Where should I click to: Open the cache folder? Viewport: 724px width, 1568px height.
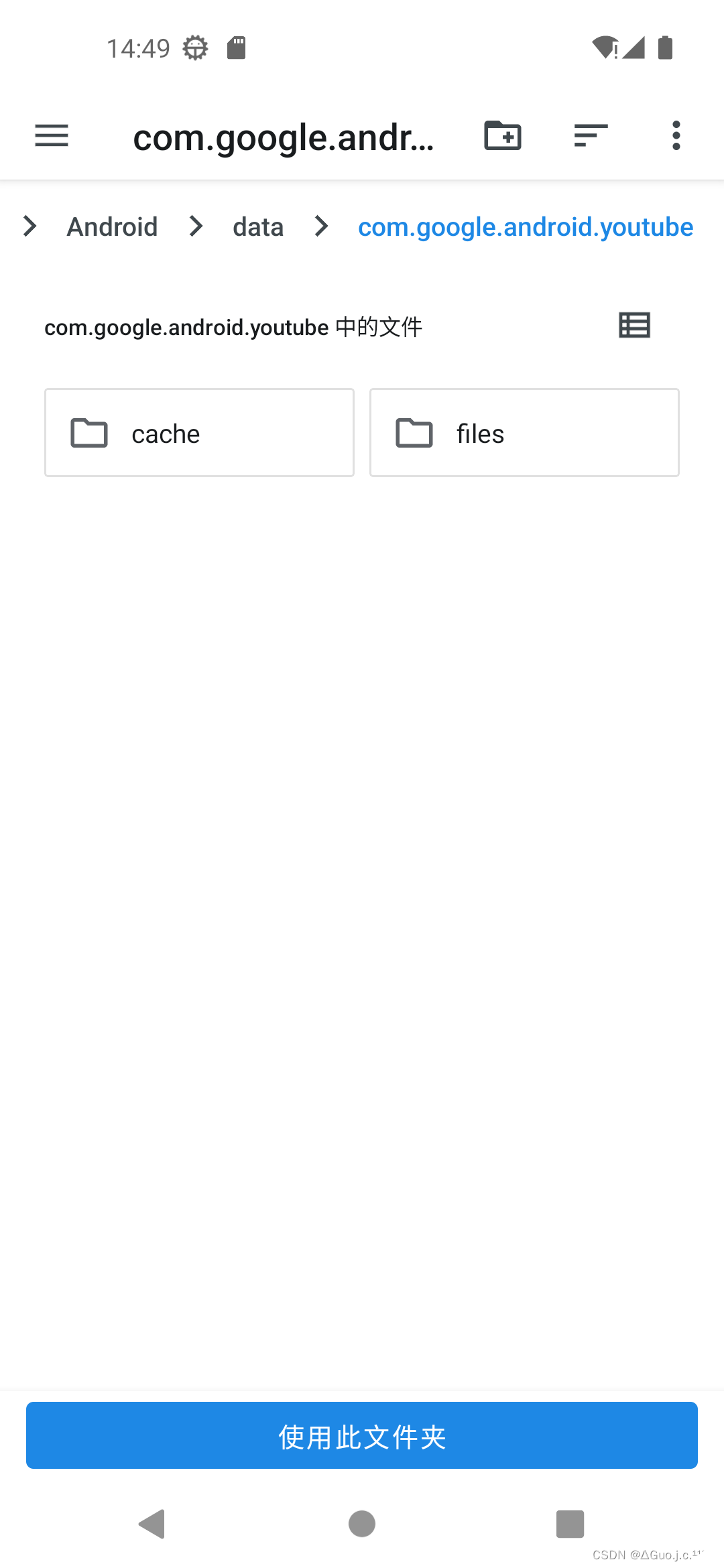tap(199, 433)
